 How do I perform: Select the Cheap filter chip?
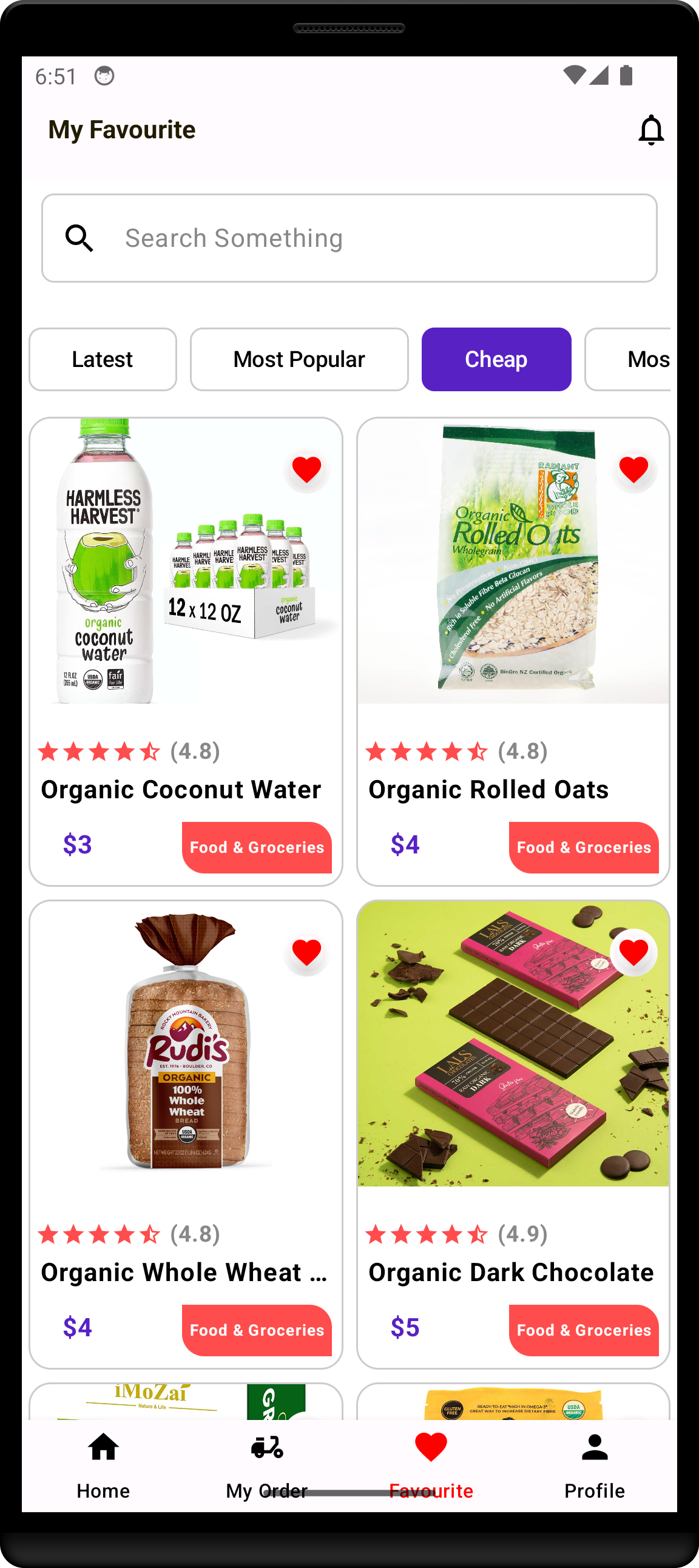pos(496,359)
